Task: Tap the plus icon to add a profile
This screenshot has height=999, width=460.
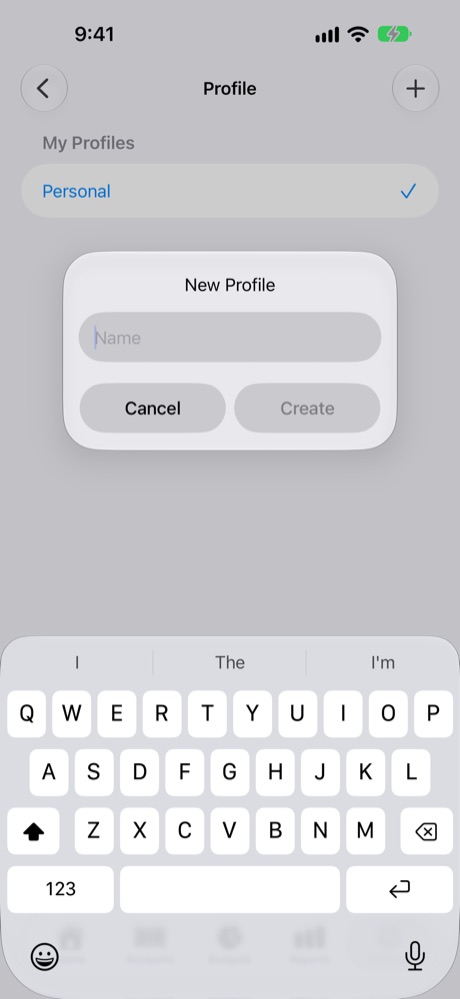Action: tap(415, 89)
